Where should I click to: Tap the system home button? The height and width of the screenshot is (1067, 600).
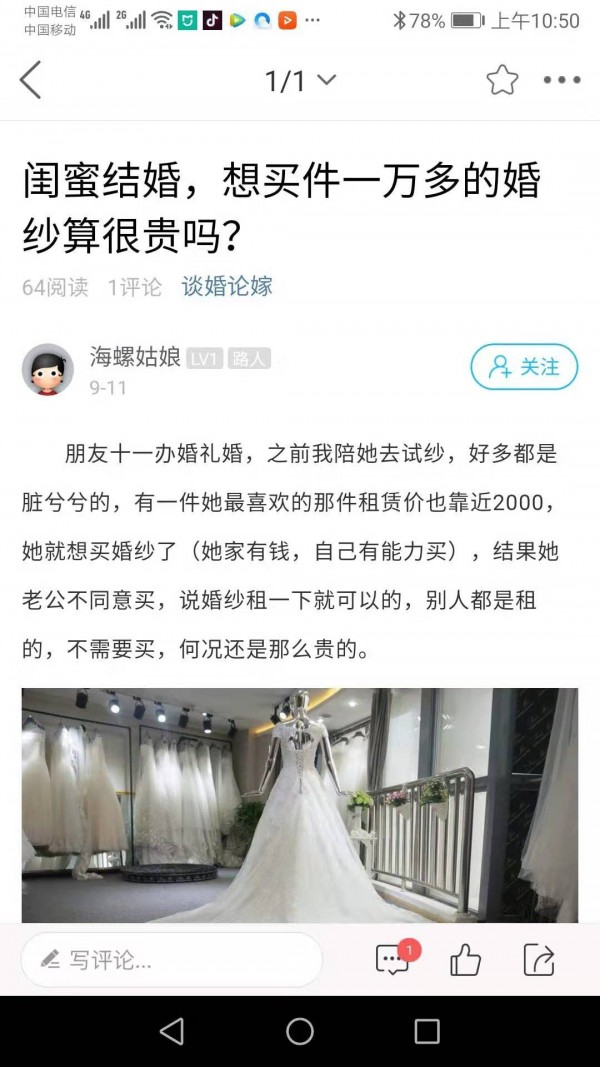(300, 1031)
